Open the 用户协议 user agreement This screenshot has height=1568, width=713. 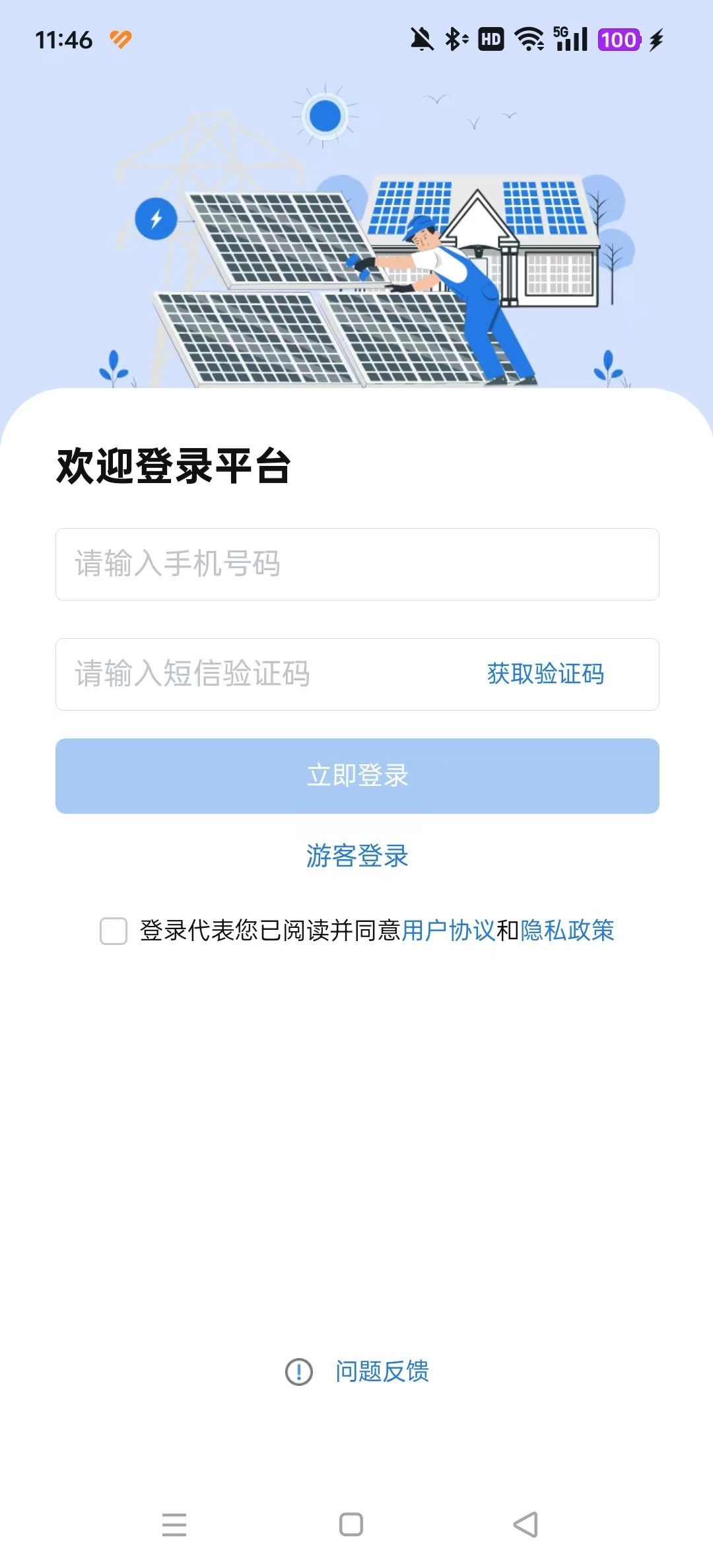447,931
